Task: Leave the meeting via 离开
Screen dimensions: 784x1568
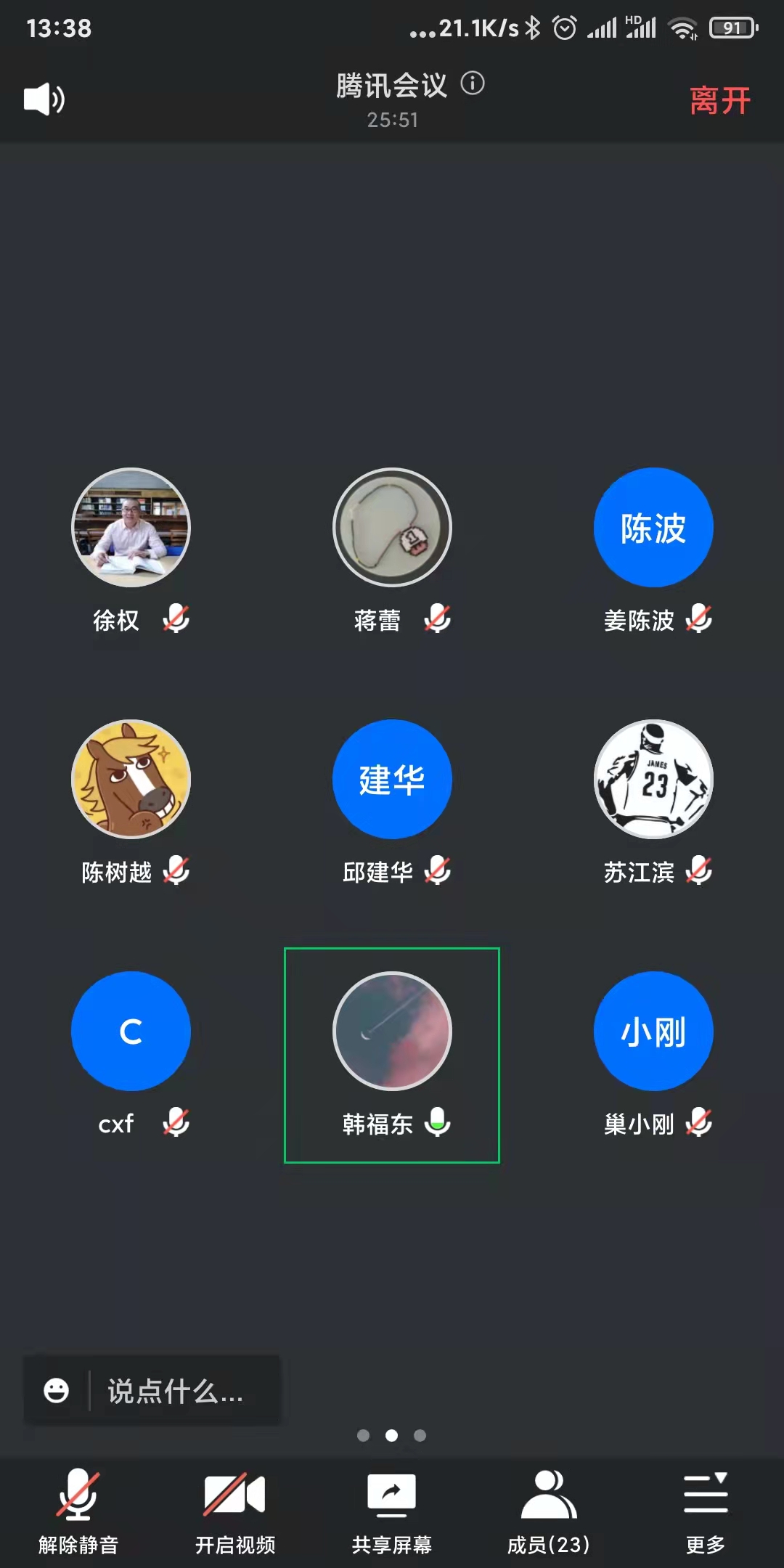Action: 719,100
